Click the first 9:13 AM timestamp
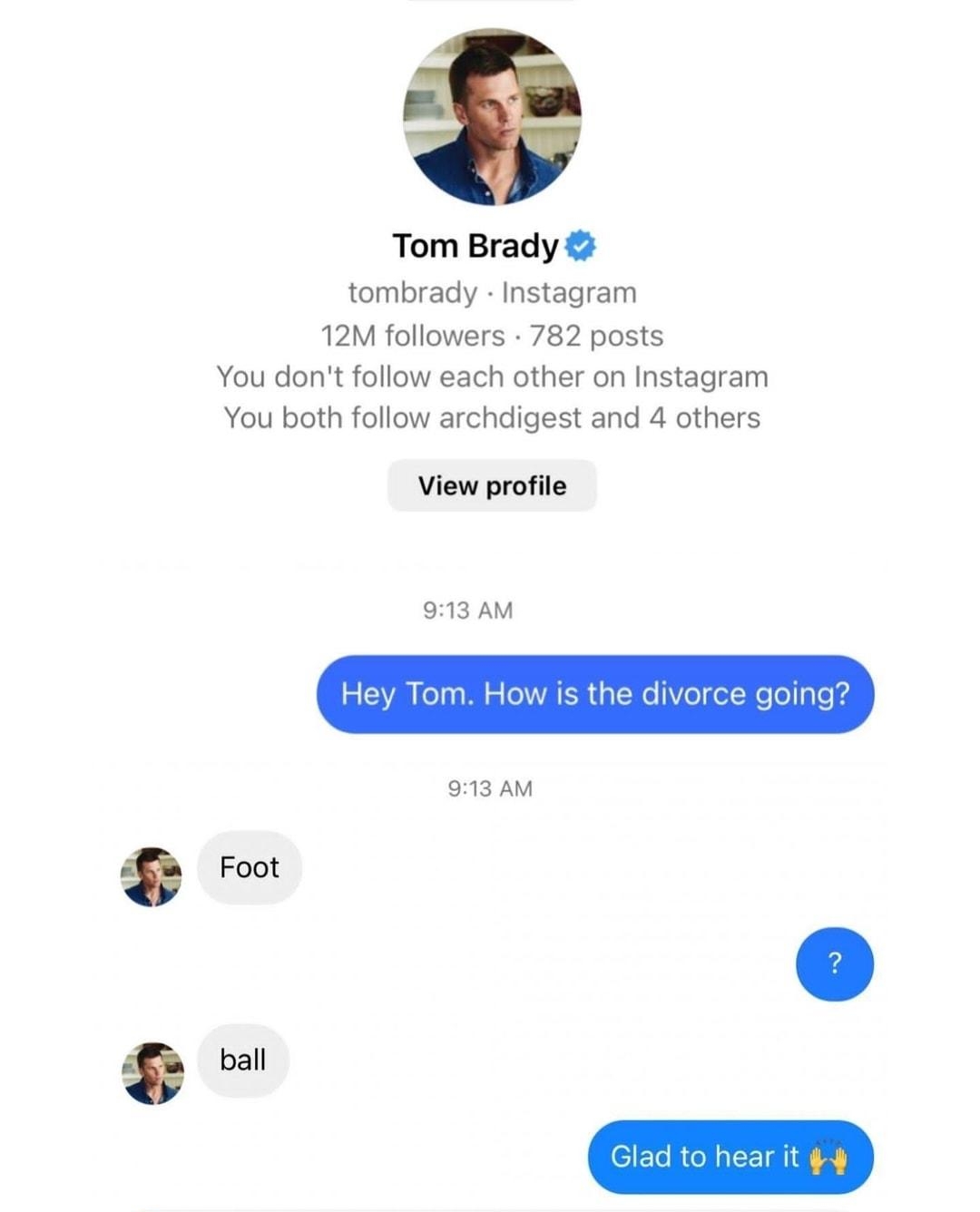 (x=466, y=610)
